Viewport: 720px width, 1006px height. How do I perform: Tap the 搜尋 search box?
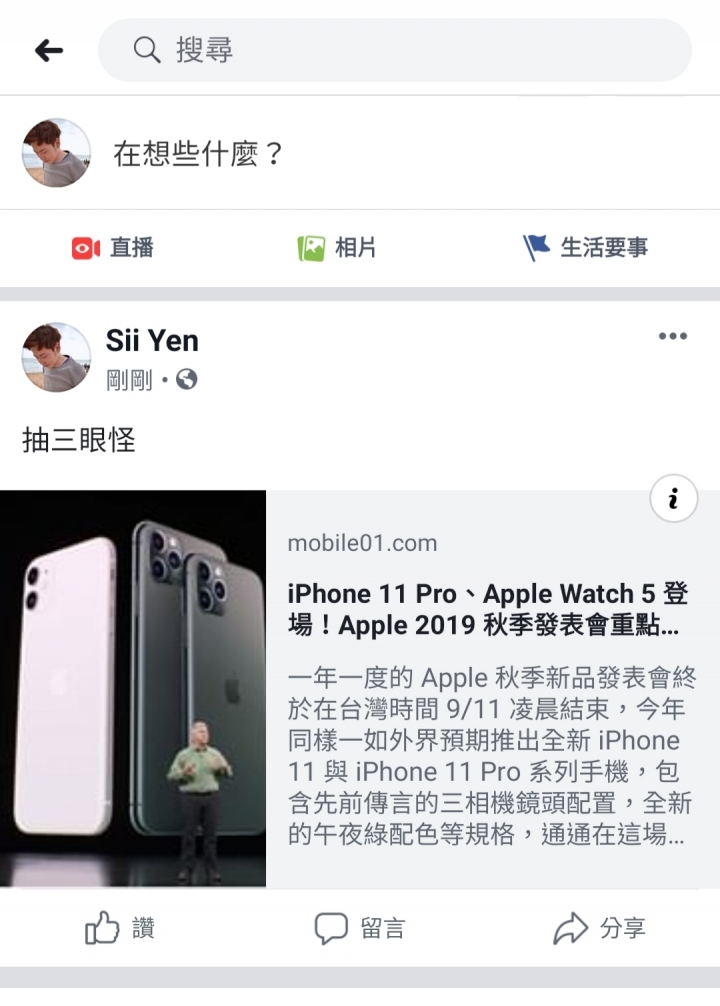(x=394, y=50)
